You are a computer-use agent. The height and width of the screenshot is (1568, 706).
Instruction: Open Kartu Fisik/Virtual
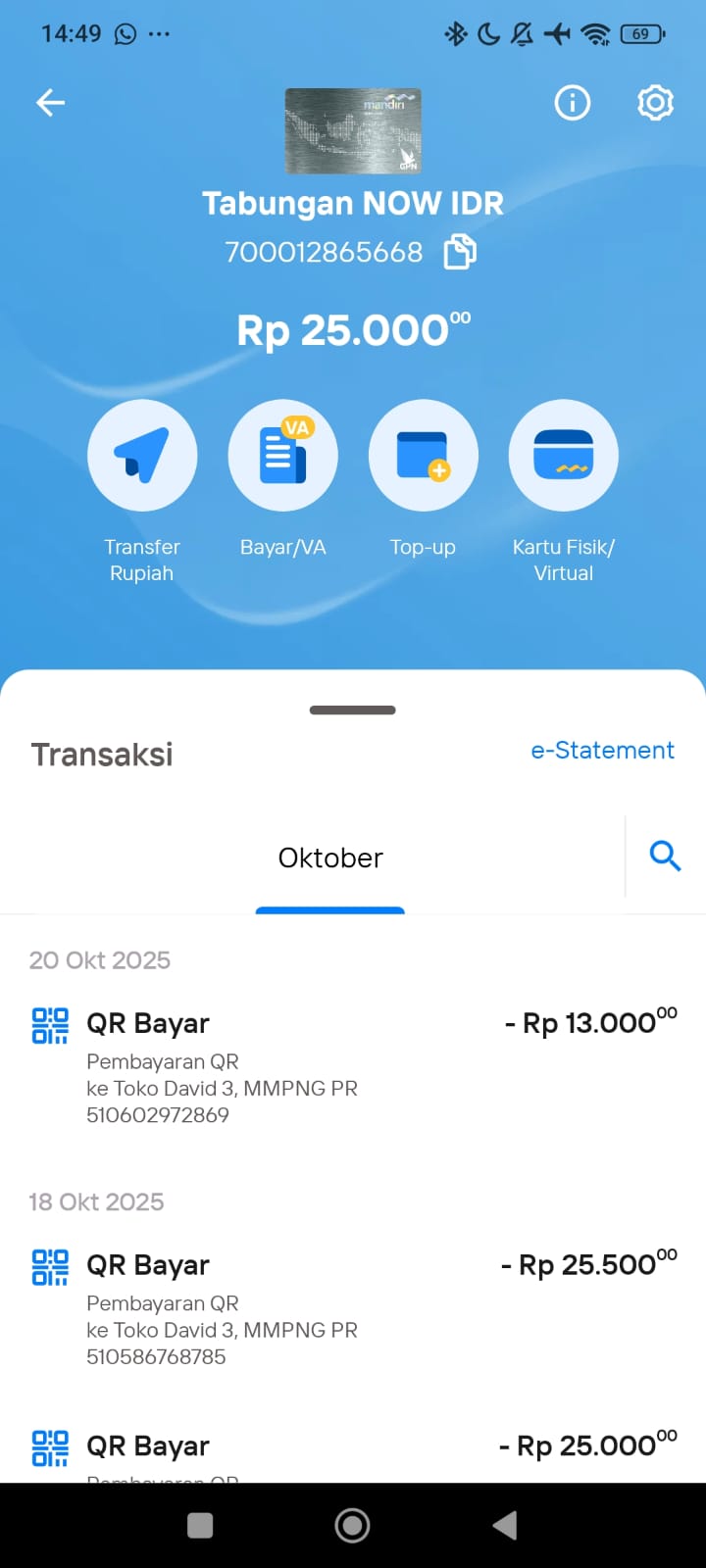click(x=563, y=456)
